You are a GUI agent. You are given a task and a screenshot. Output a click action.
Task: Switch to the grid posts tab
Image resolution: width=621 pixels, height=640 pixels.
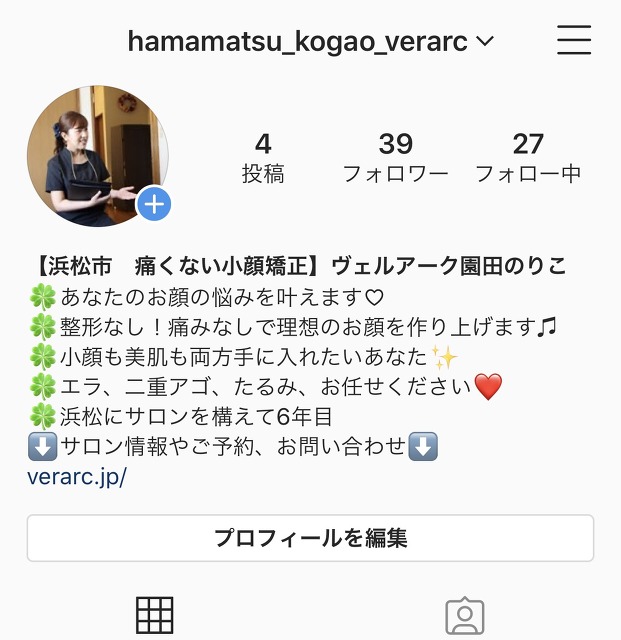coord(155,615)
